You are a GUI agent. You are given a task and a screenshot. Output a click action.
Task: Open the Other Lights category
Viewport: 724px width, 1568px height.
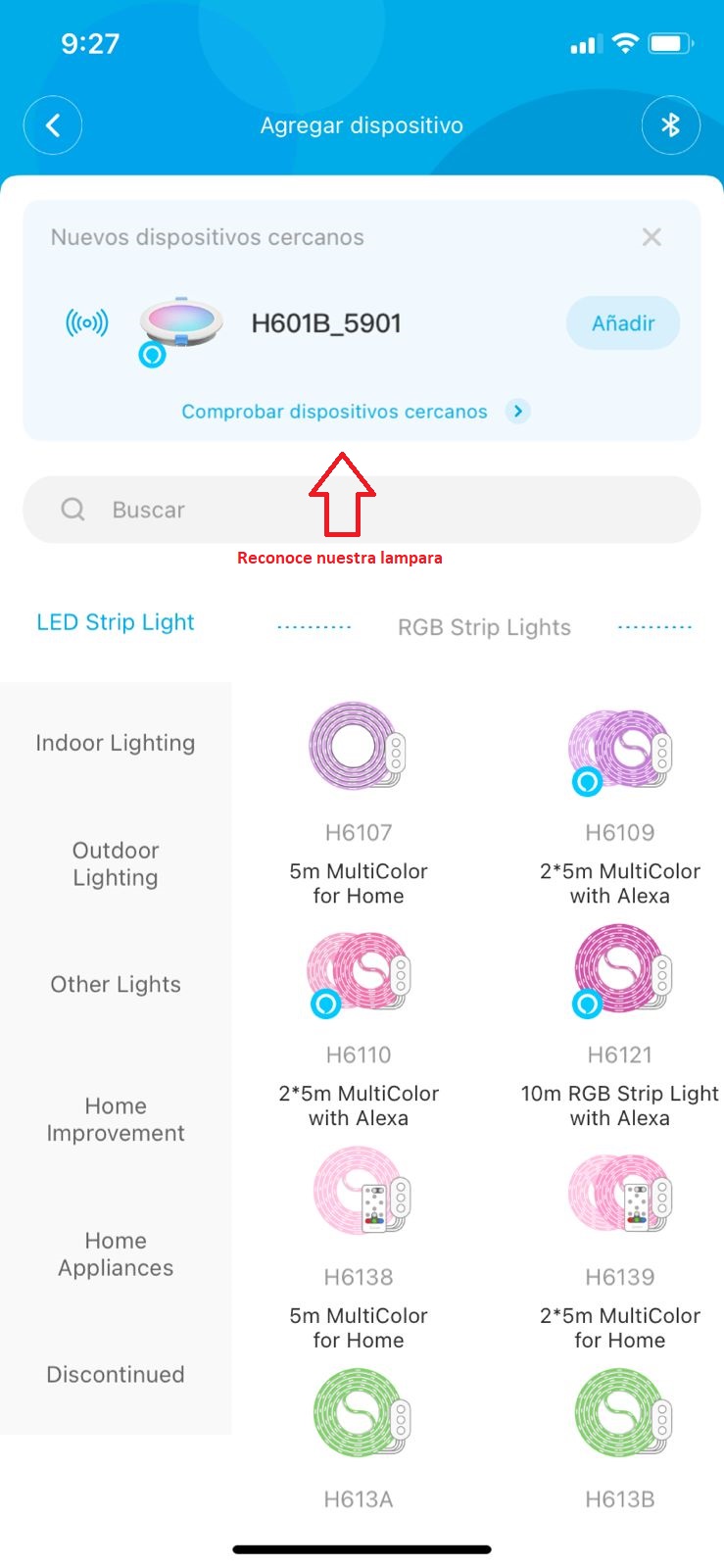(116, 985)
